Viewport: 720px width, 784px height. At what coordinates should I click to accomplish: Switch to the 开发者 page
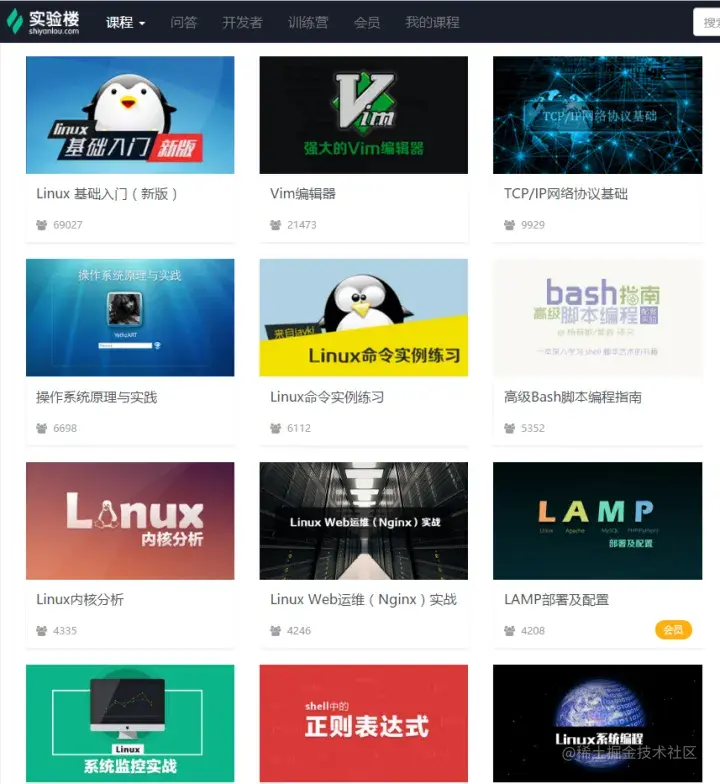tap(242, 22)
